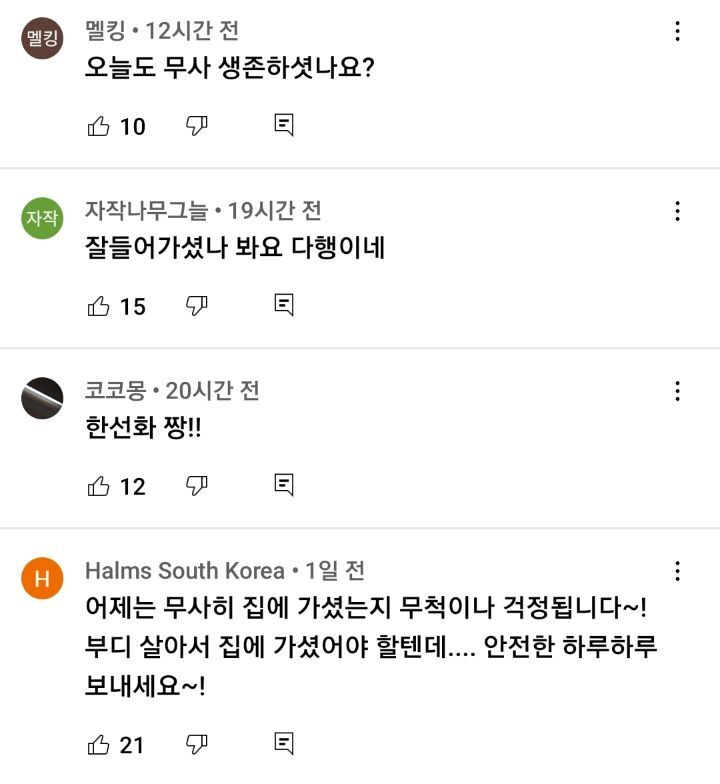
Task: Open 자작나무그늘's channel avatar
Action: coord(42,218)
